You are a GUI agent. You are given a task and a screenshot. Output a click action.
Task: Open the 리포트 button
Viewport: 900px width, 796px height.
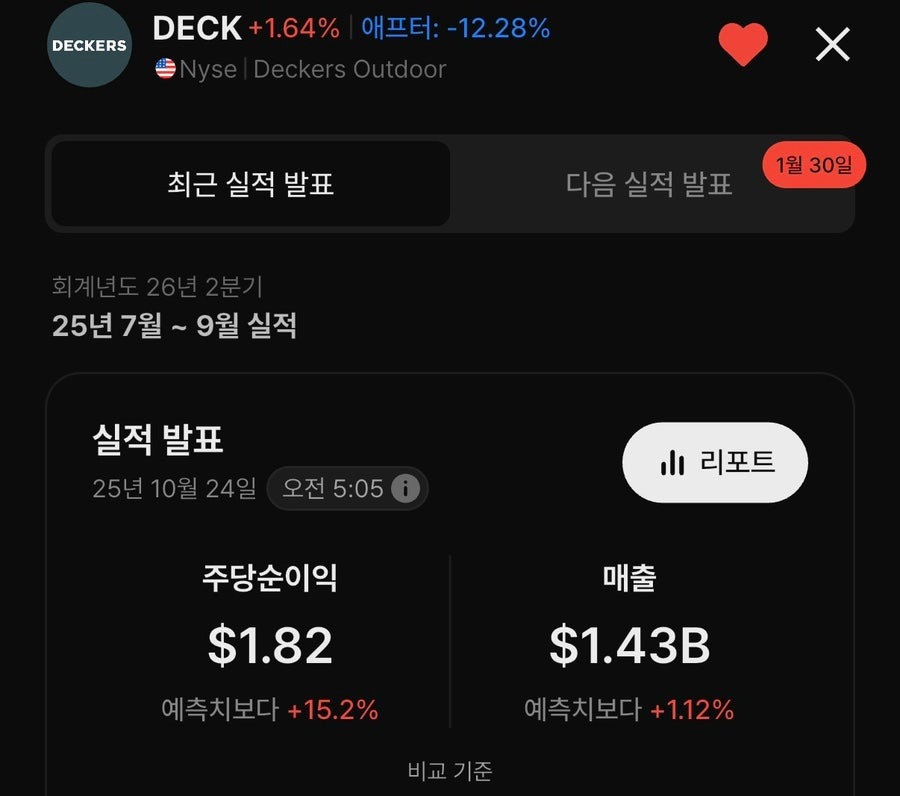(715, 462)
